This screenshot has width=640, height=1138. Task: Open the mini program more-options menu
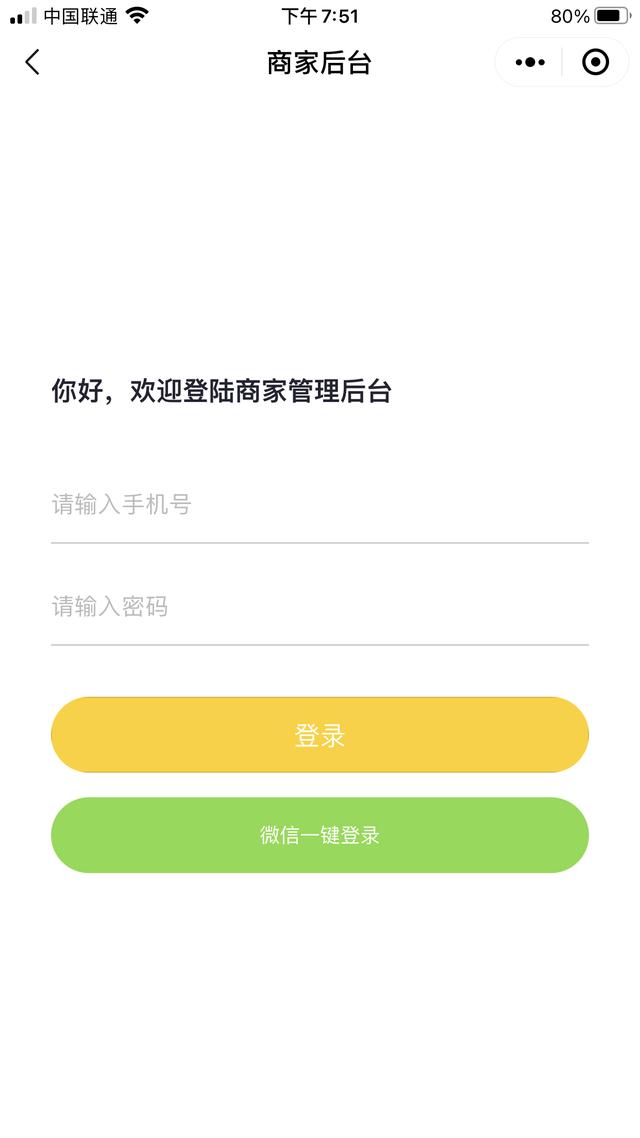coord(530,63)
